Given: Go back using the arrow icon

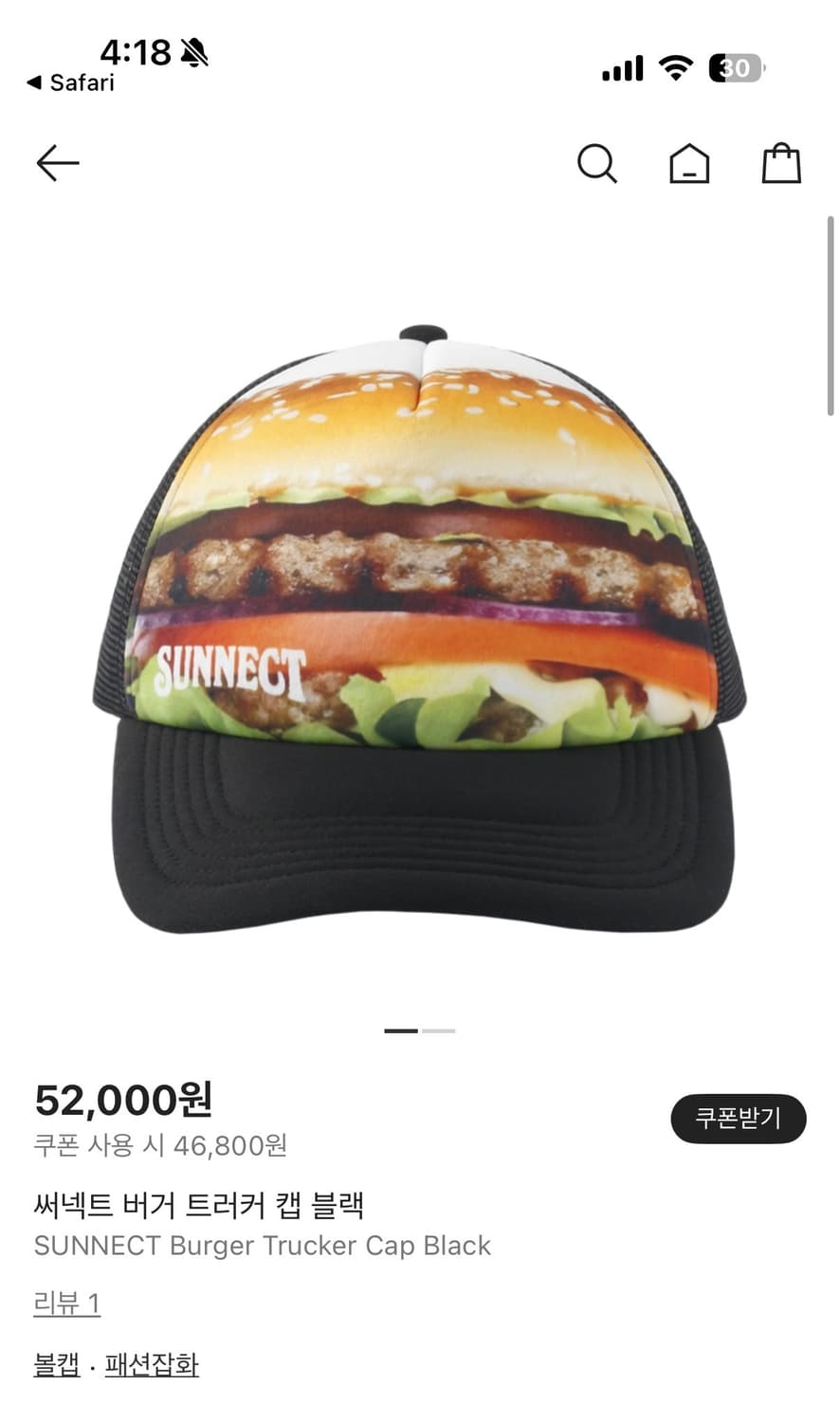Looking at the screenshot, I should coord(58,163).
